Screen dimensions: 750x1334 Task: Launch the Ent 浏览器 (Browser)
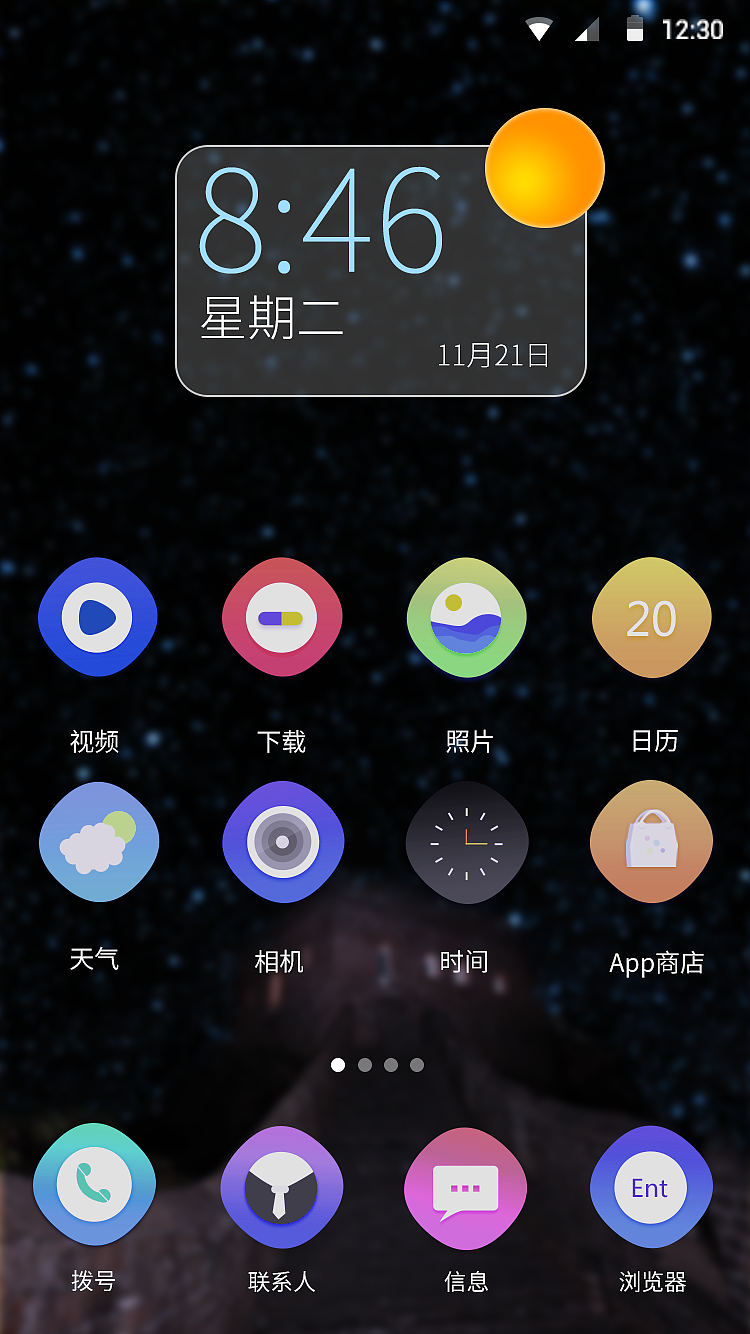(651, 1187)
